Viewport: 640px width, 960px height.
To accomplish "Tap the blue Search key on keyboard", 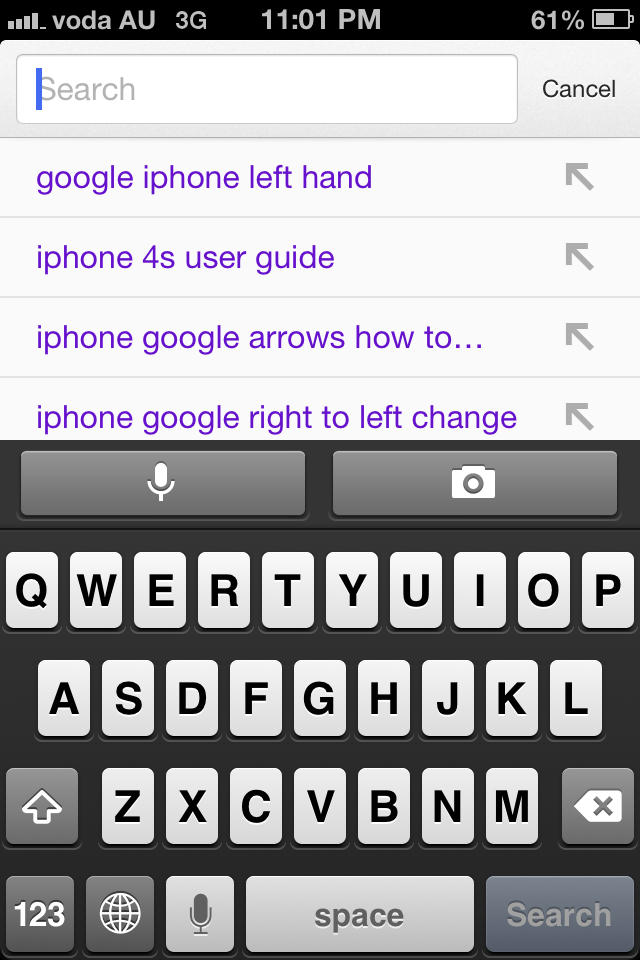I will click(x=559, y=914).
